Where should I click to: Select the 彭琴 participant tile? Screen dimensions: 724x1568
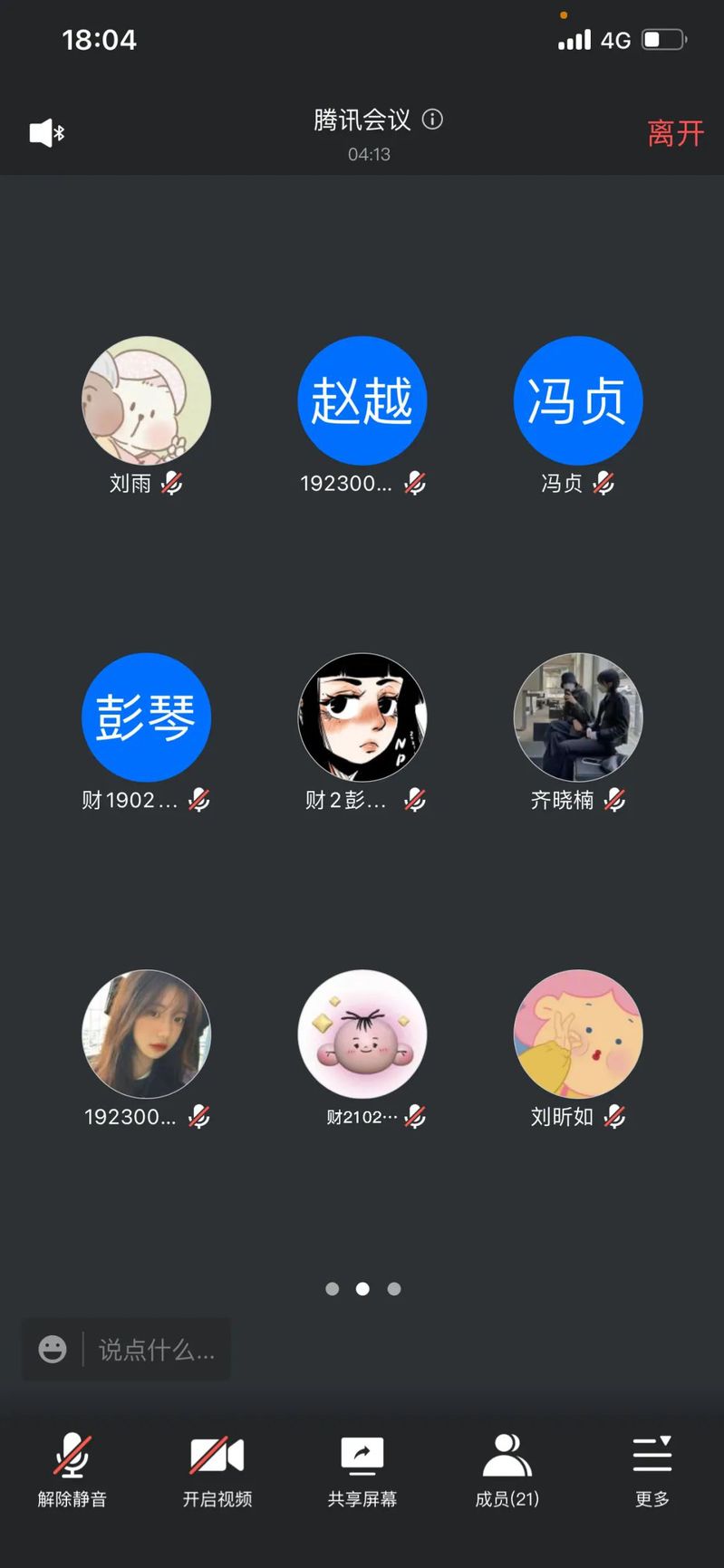146,717
